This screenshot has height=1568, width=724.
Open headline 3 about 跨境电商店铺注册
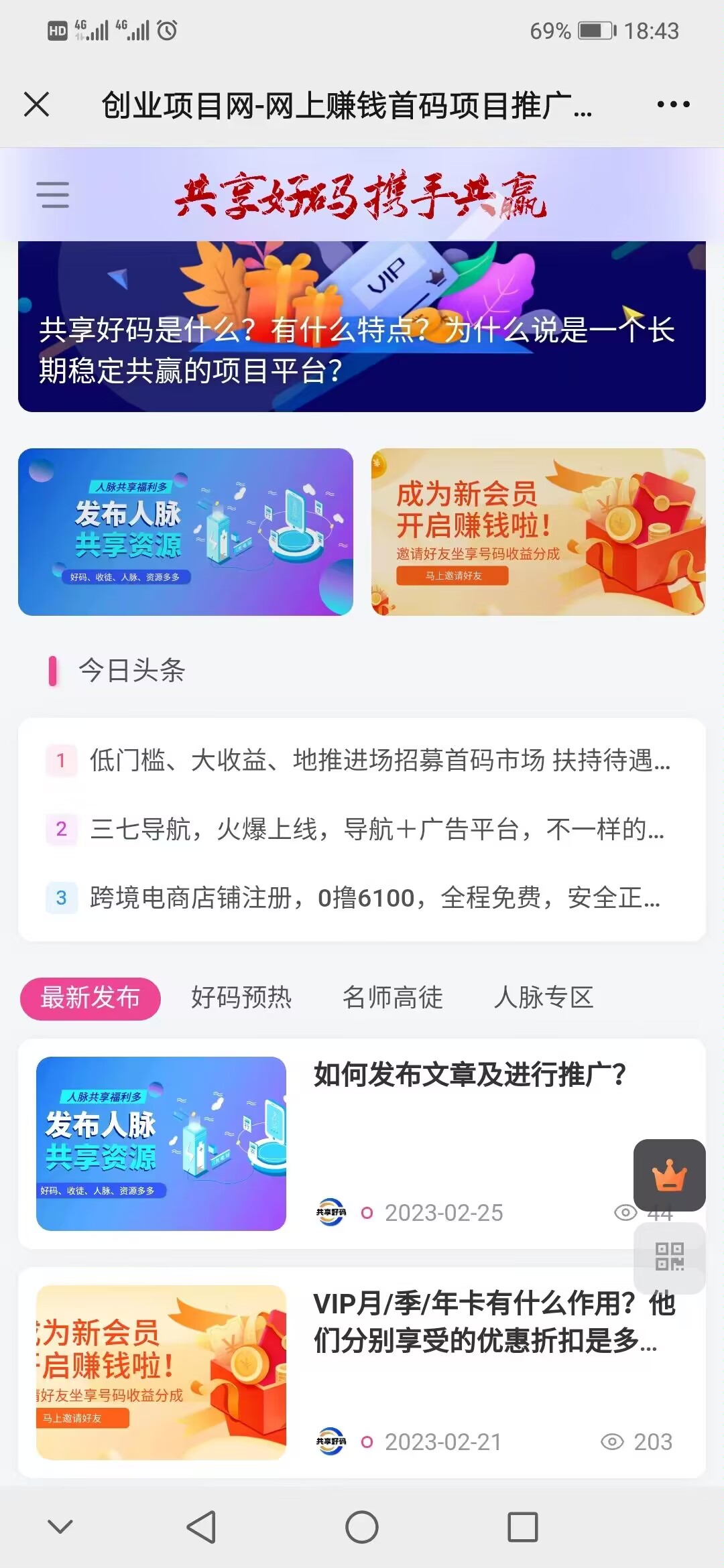375,898
